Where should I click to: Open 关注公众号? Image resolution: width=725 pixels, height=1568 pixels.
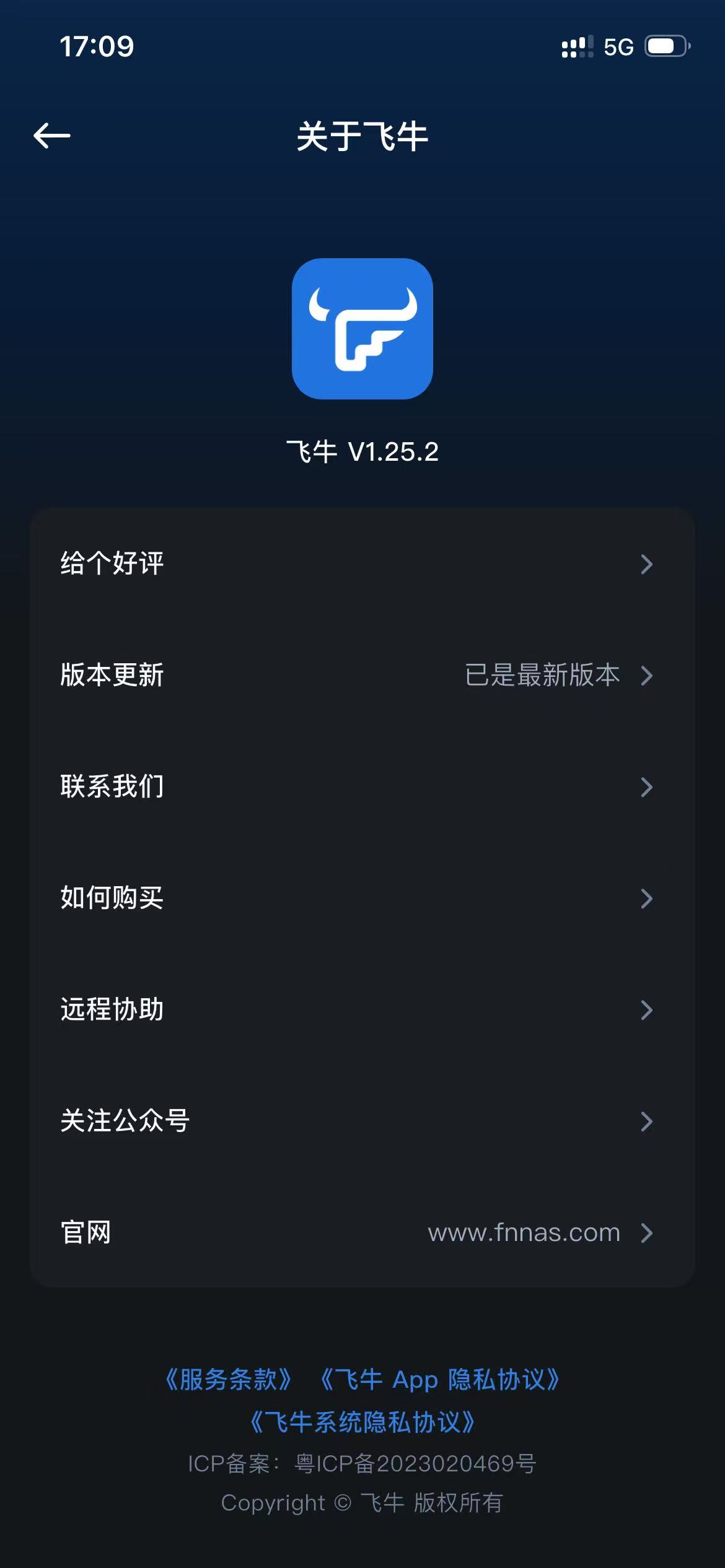pos(248,1121)
